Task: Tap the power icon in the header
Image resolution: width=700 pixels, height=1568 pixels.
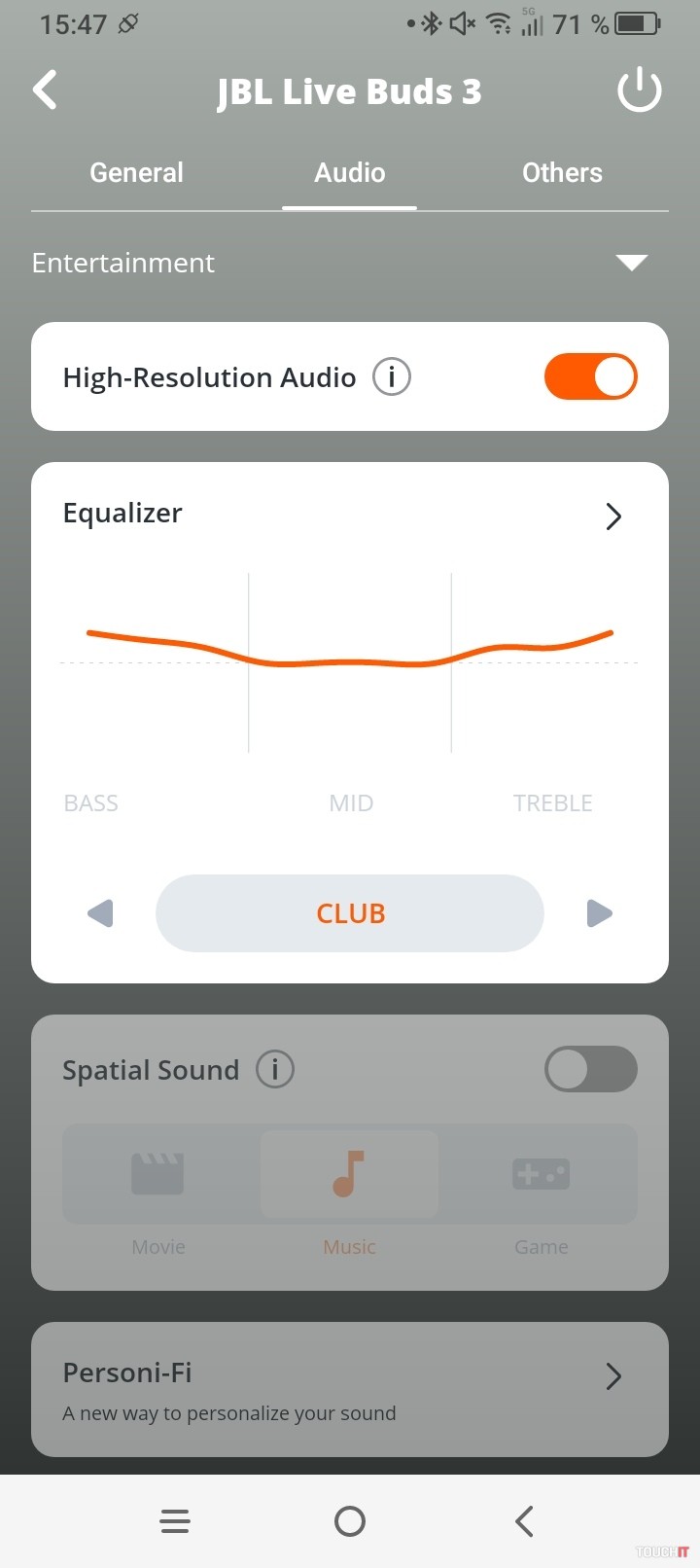Action: 639,91
